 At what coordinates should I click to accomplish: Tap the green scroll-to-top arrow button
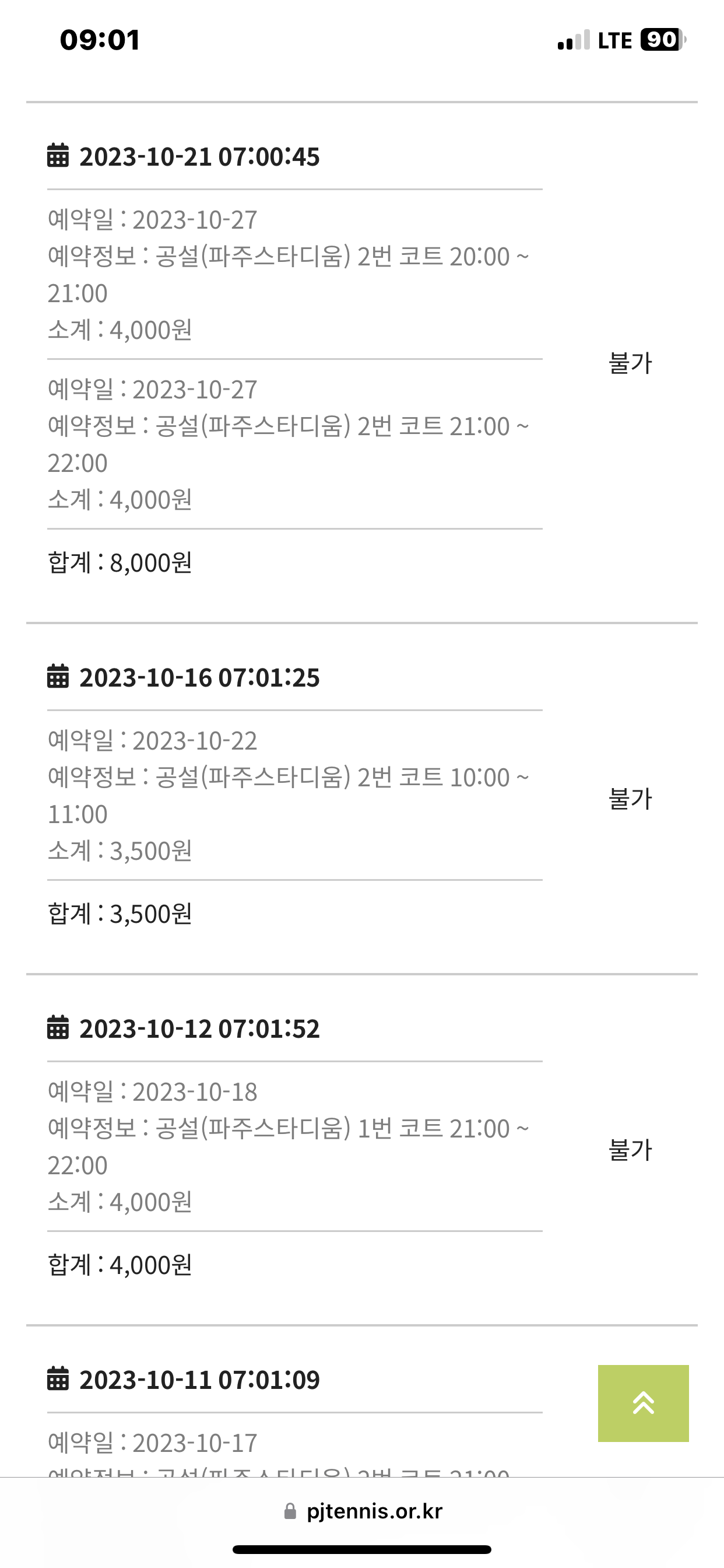tap(643, 1403)
